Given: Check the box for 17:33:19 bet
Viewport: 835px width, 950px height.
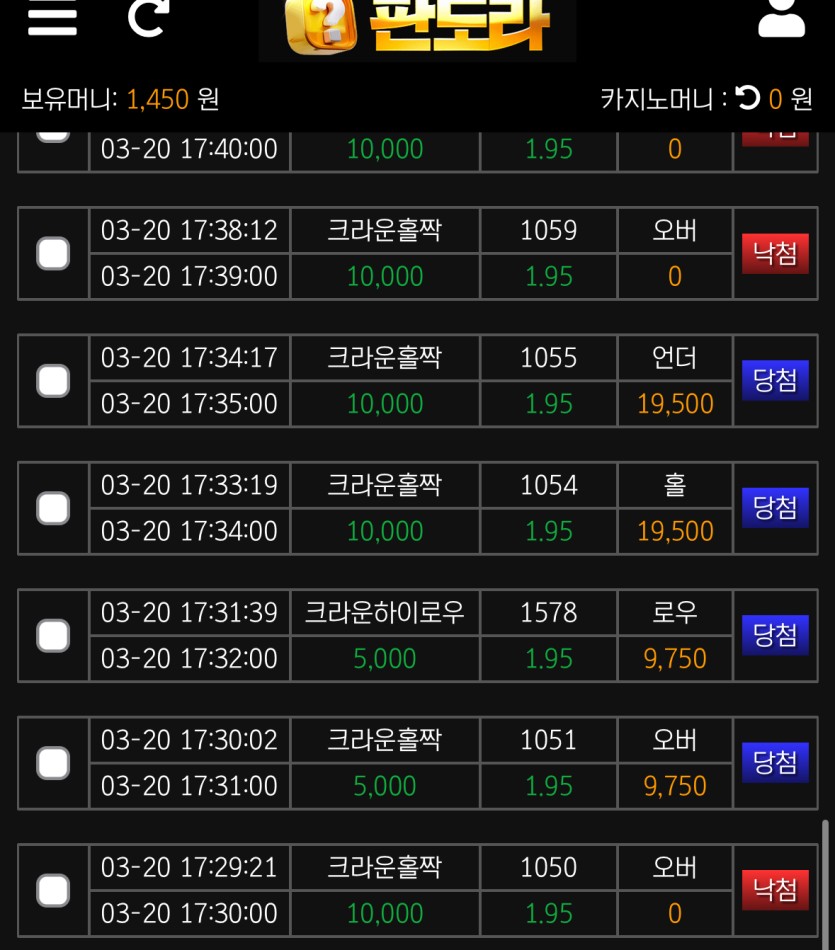Looking at the screenshot, I should pos(53,508).
